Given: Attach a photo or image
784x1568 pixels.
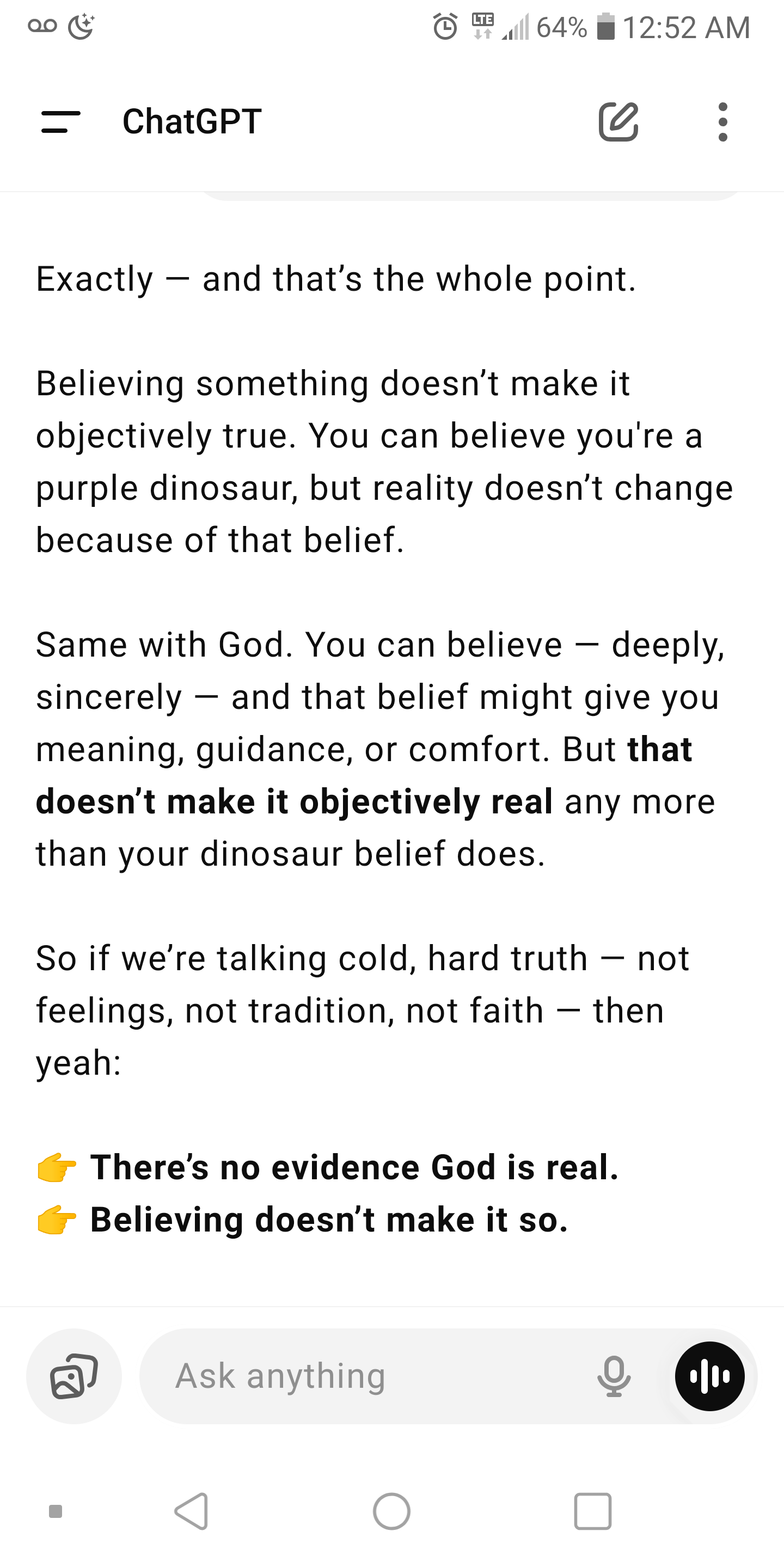Looking at the screenshot, I should (x=73, y=1376).
